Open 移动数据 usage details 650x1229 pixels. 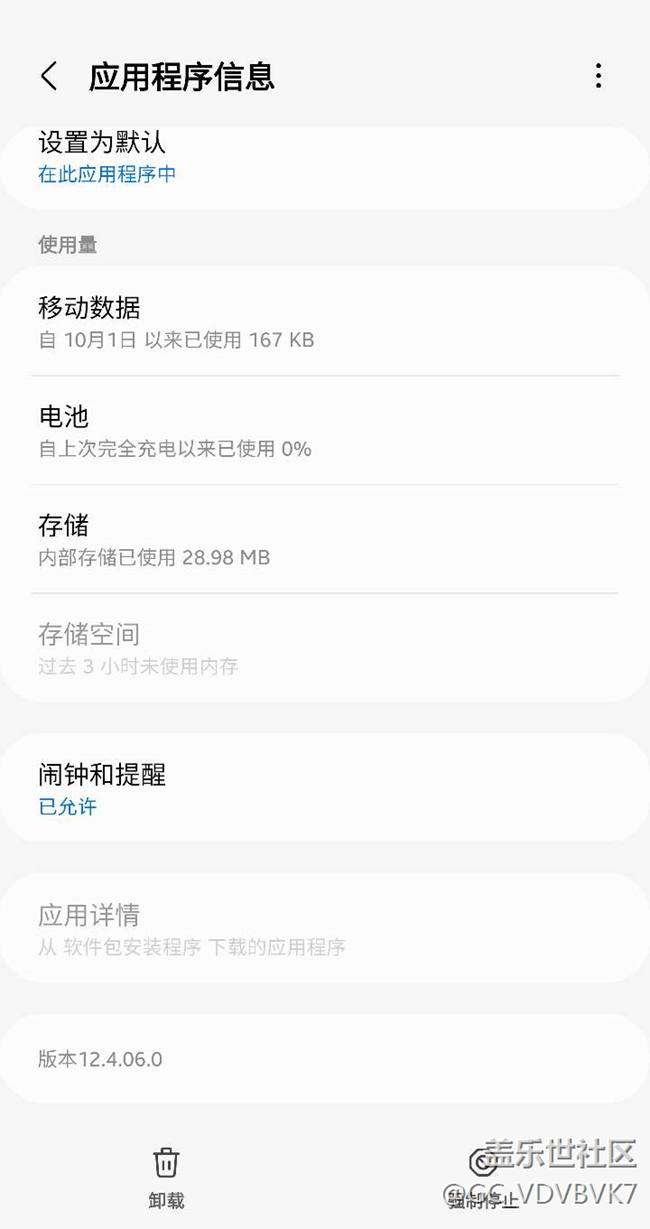324,322
